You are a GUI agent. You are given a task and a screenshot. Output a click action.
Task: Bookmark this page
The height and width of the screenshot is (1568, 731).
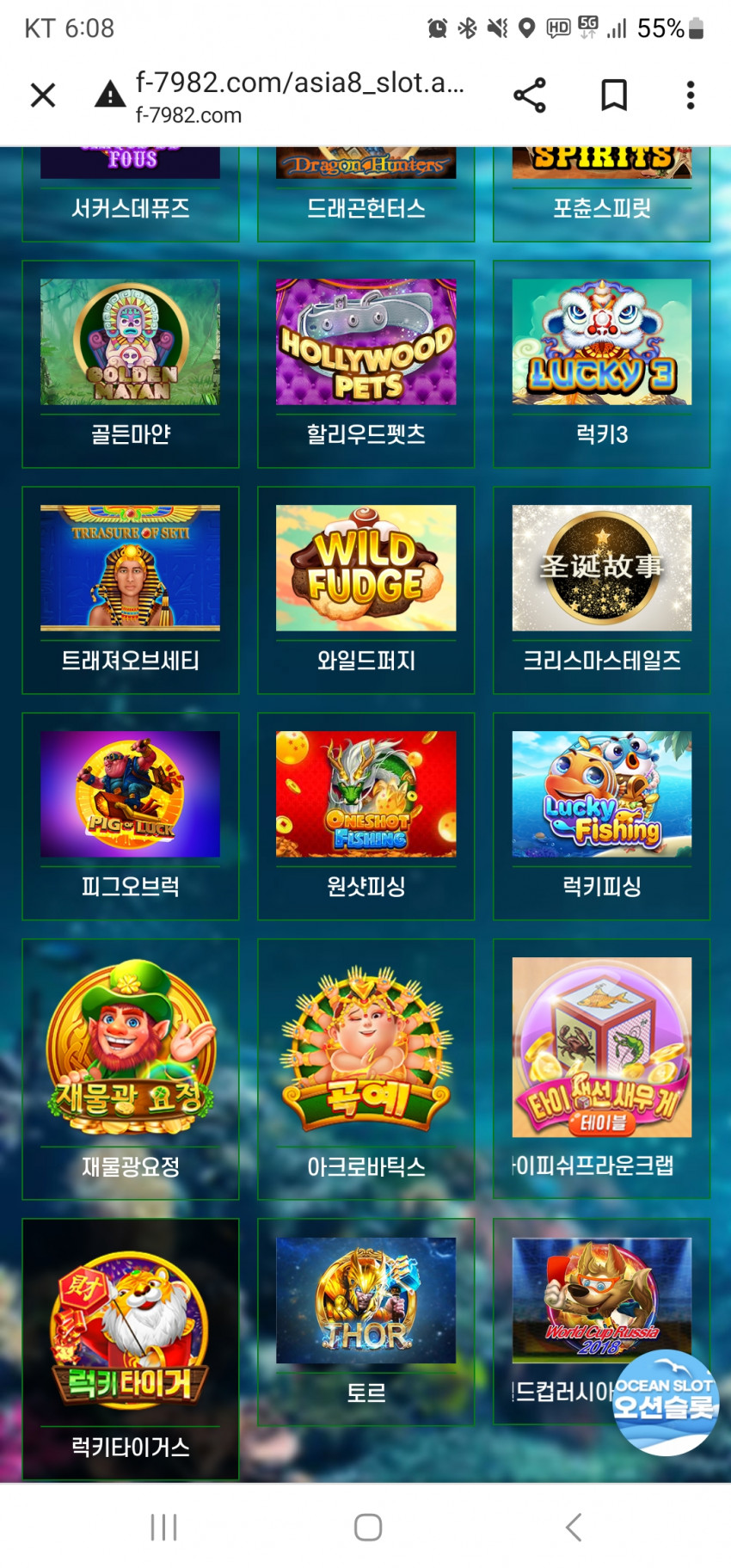tap(613, 95)
